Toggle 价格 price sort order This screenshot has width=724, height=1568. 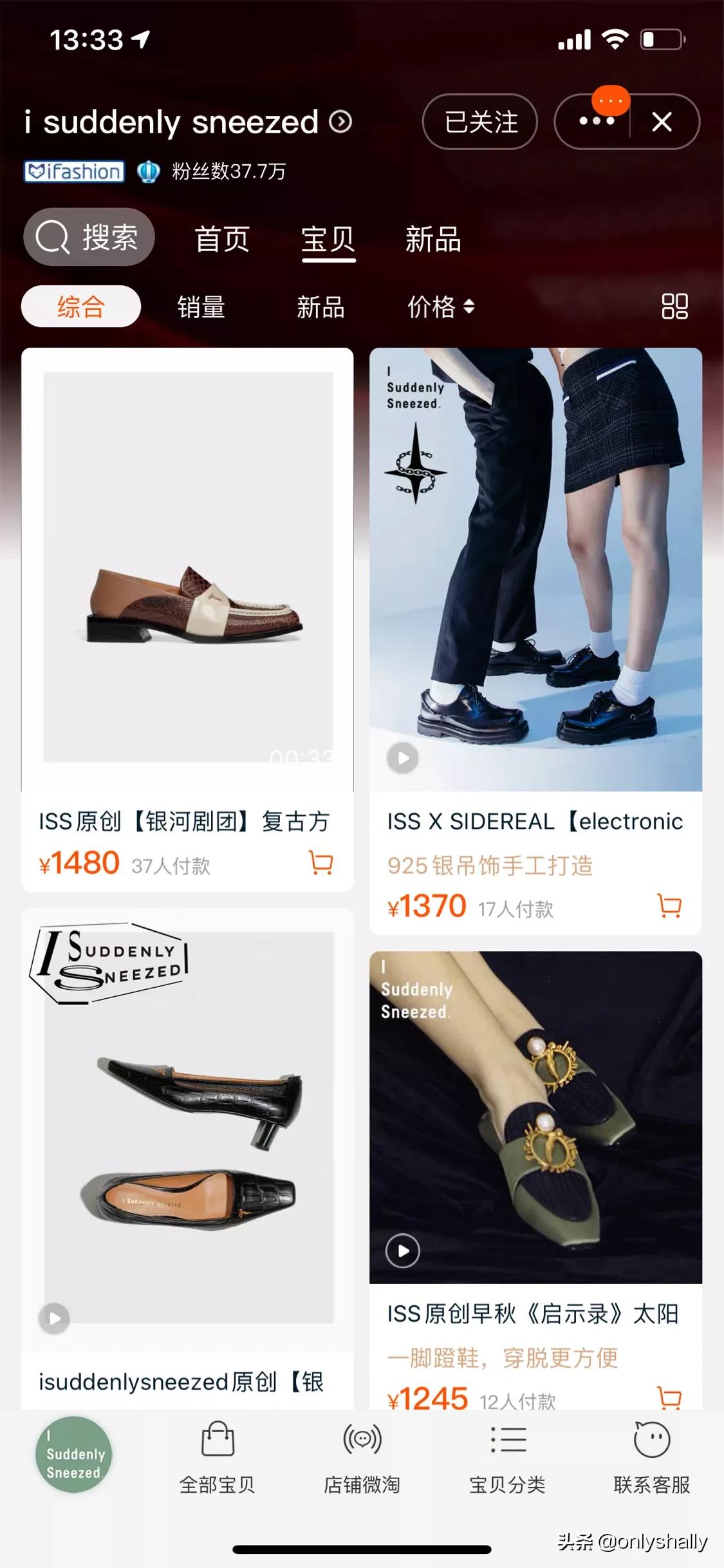pos(441,307)
